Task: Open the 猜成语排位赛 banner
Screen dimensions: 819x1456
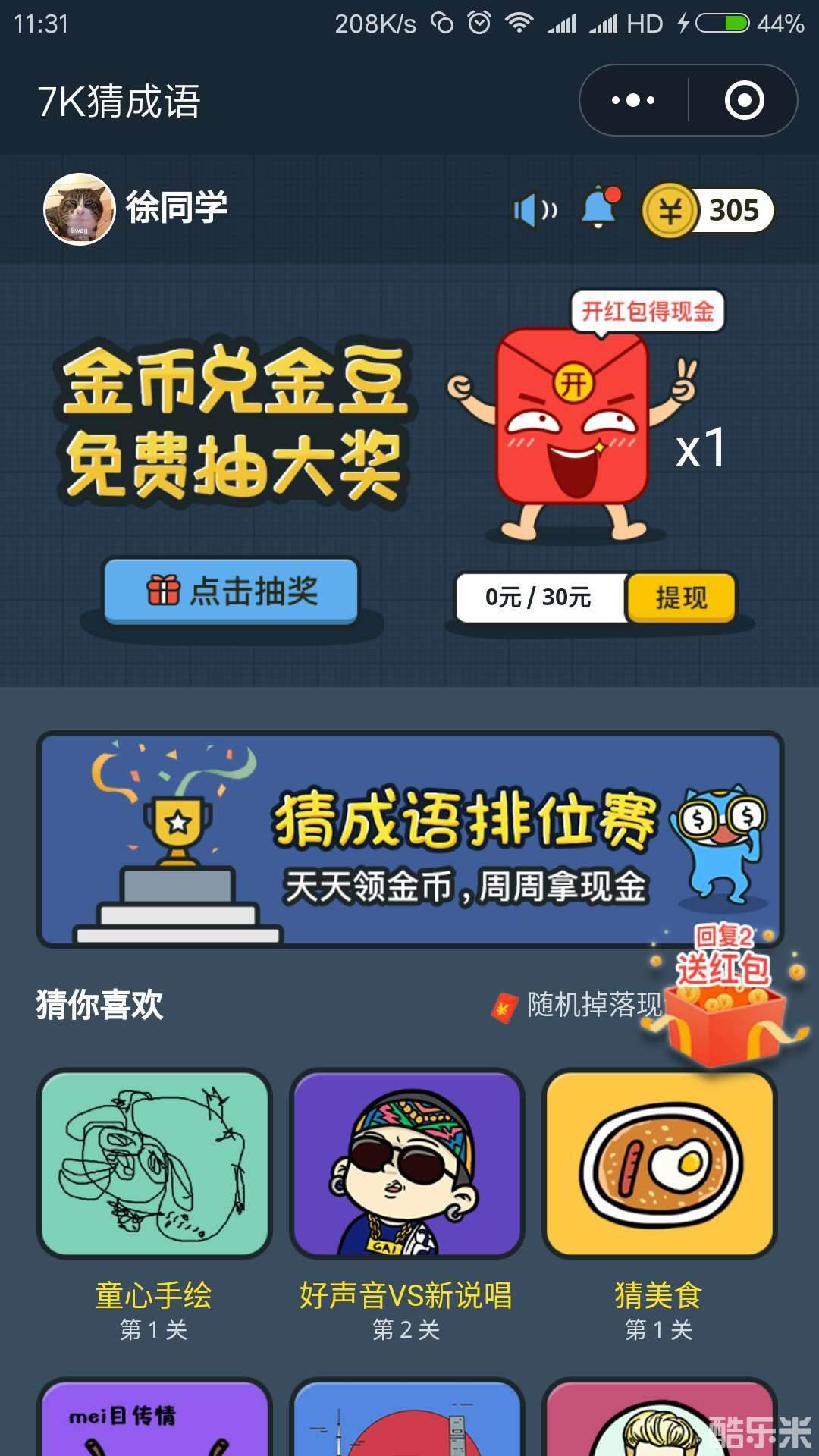Action: [x=409, y=834]
